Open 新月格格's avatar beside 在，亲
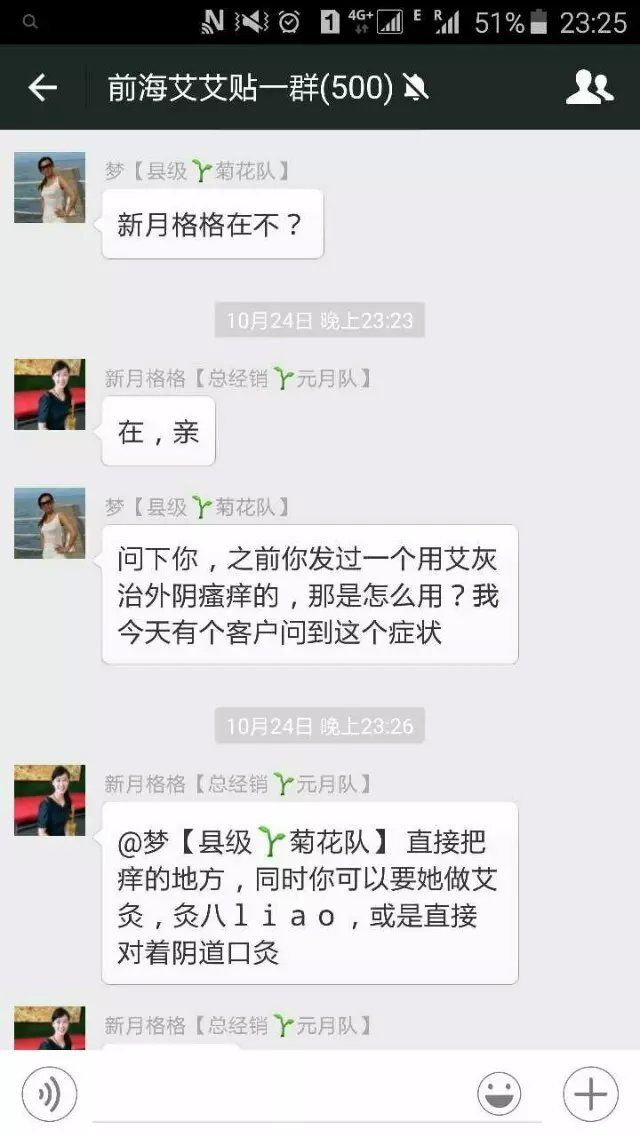 (49, 395)
